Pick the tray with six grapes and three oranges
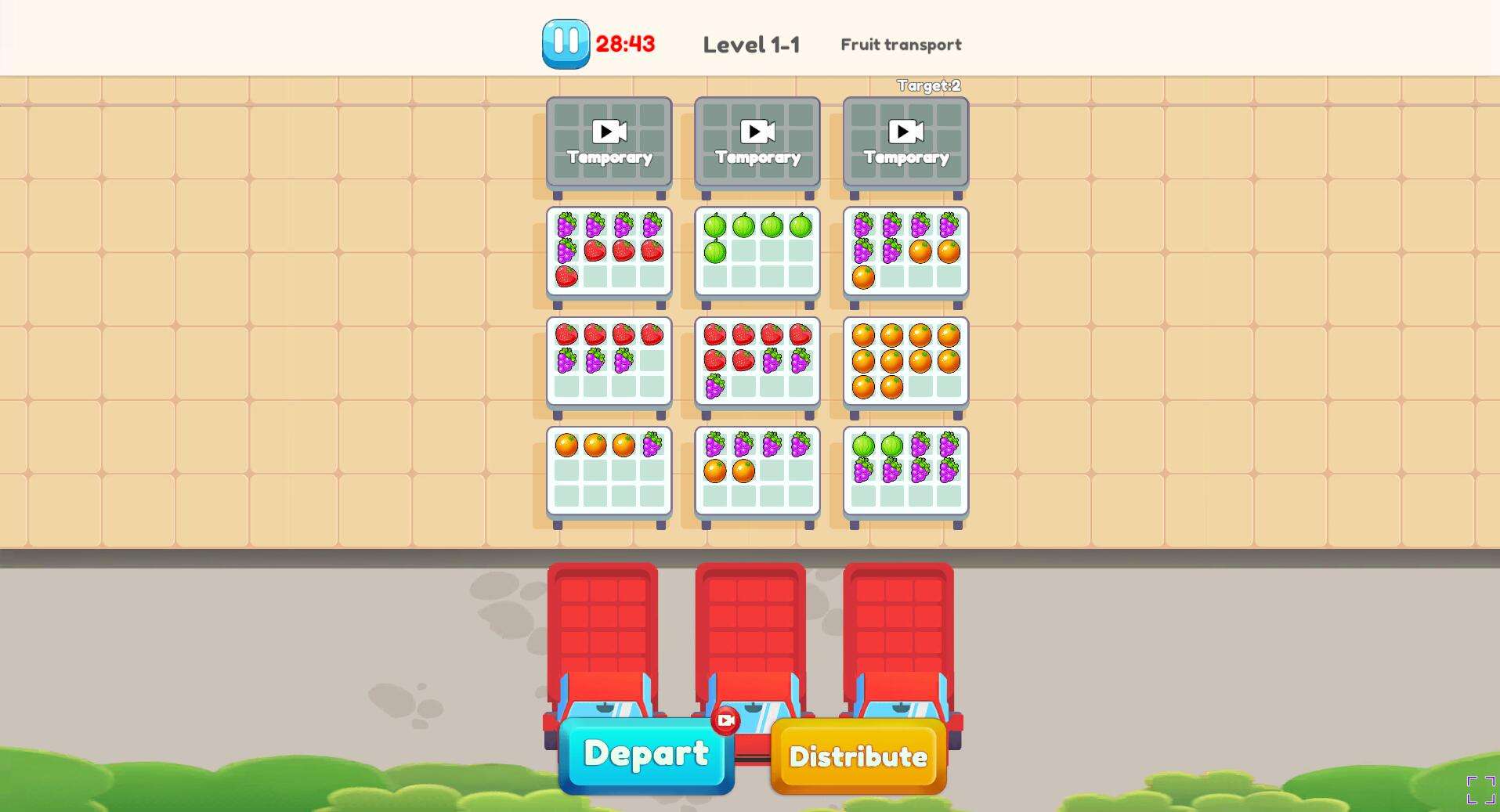Image resolution: width=1500 pixels, height=812 pixels. (905, 252)
